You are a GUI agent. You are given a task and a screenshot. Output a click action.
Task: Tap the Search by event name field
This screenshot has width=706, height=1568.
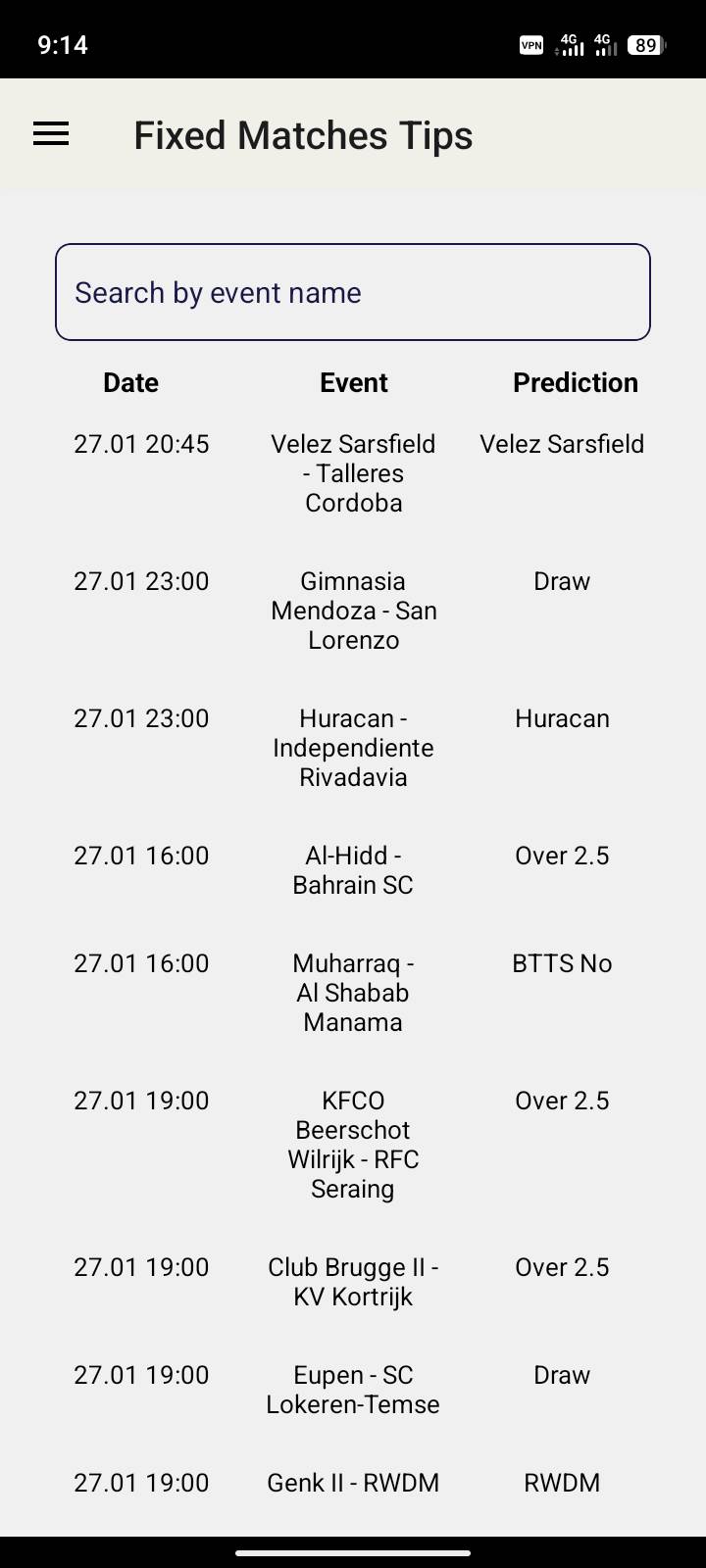point(353,292)
